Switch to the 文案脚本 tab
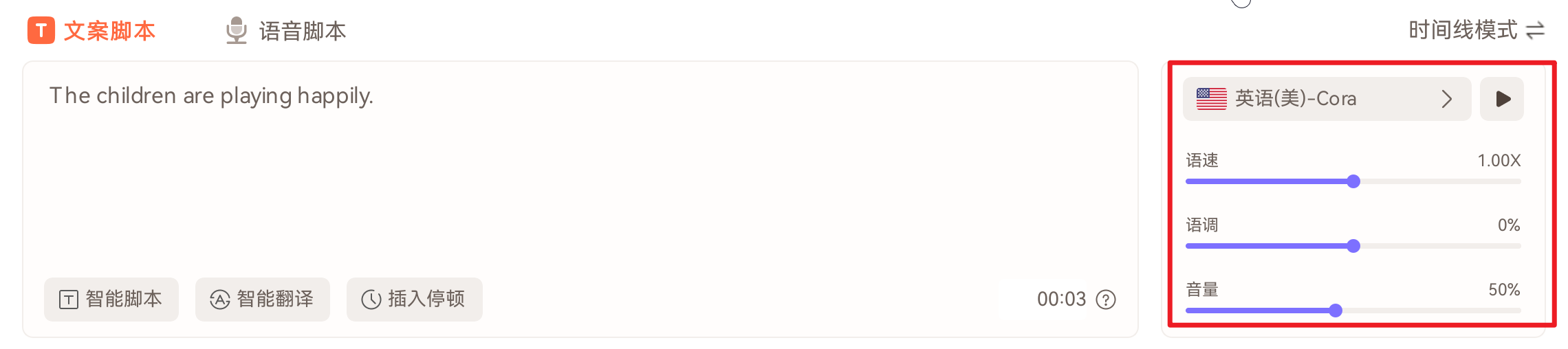 click(92, 31)
